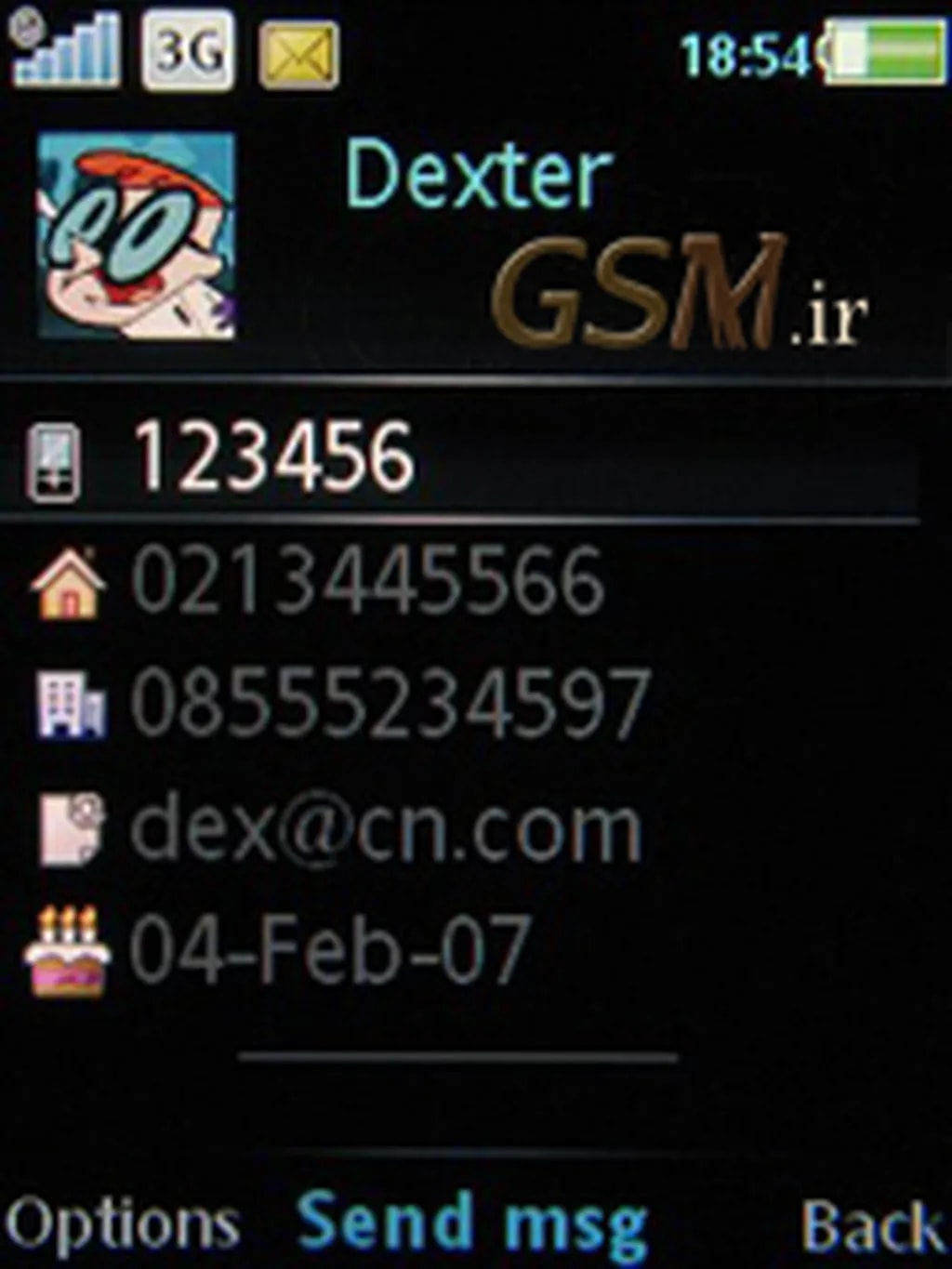Open the Options menu
This screenshot has width=952, height=1269.
click(121, 1224)
